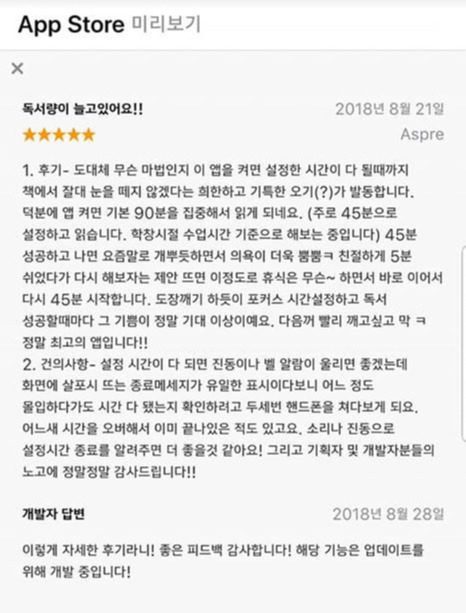Close the review detail popup
Image resolution: width=466 pixels, height=613 pixels.
click(x=17, y=68)
